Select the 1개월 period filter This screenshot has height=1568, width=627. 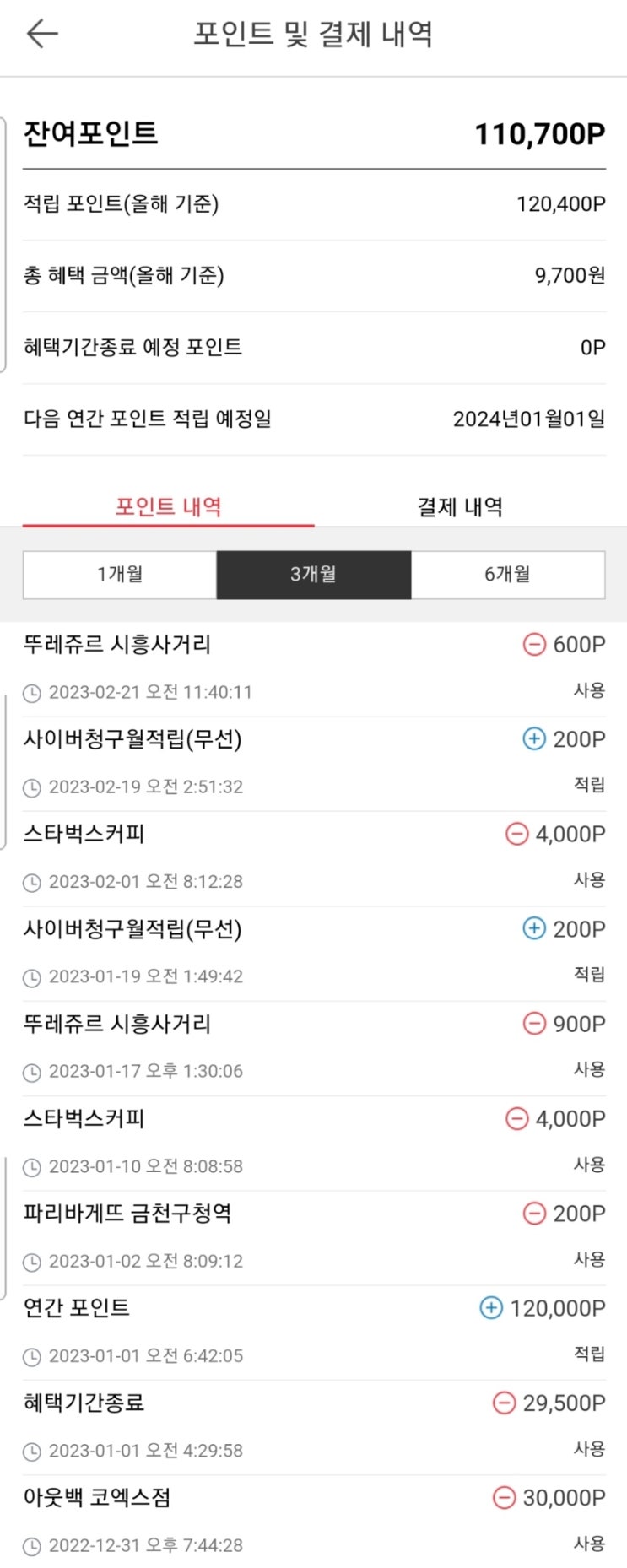(x=119, y=575)
